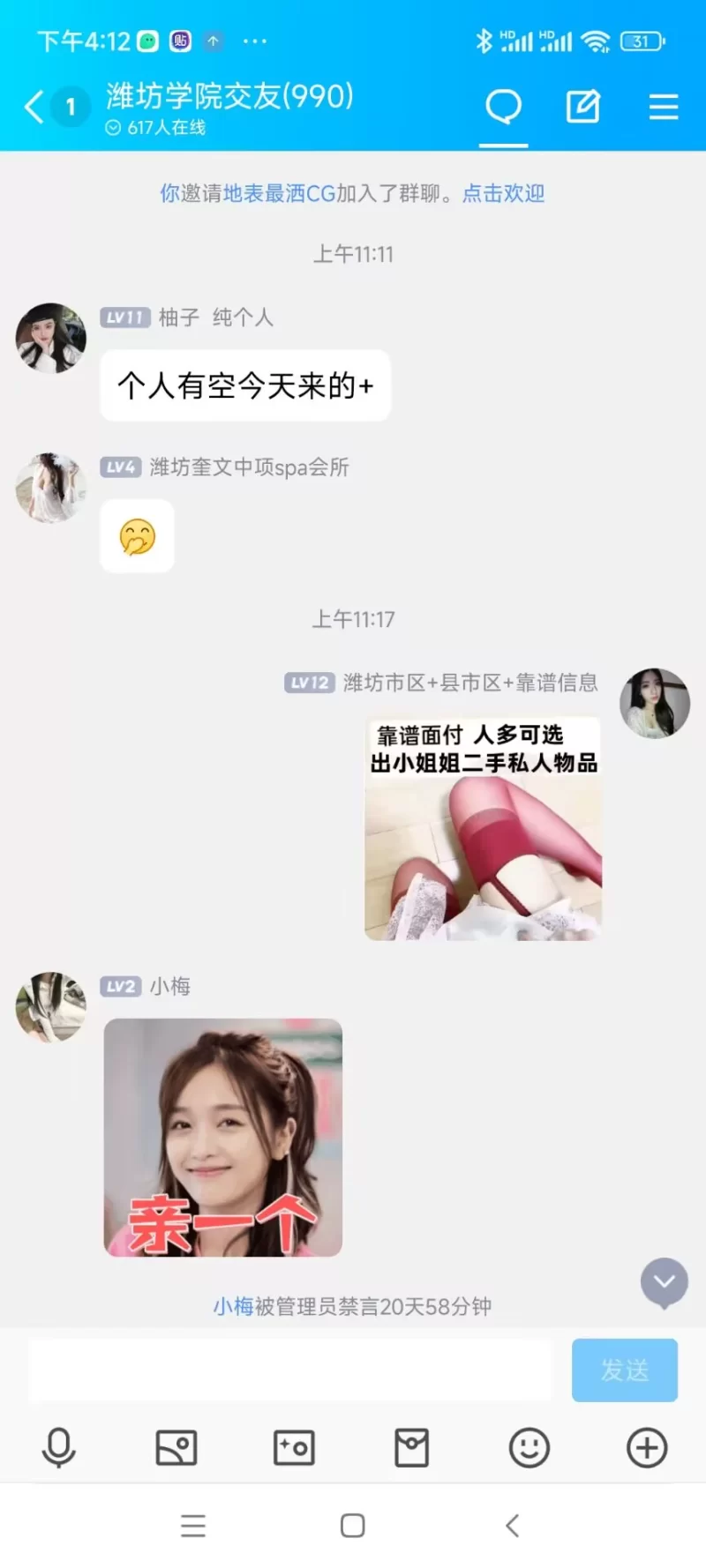
Task: Open 小梅's 亲一个 sticker image
Action: [223, 1138]
